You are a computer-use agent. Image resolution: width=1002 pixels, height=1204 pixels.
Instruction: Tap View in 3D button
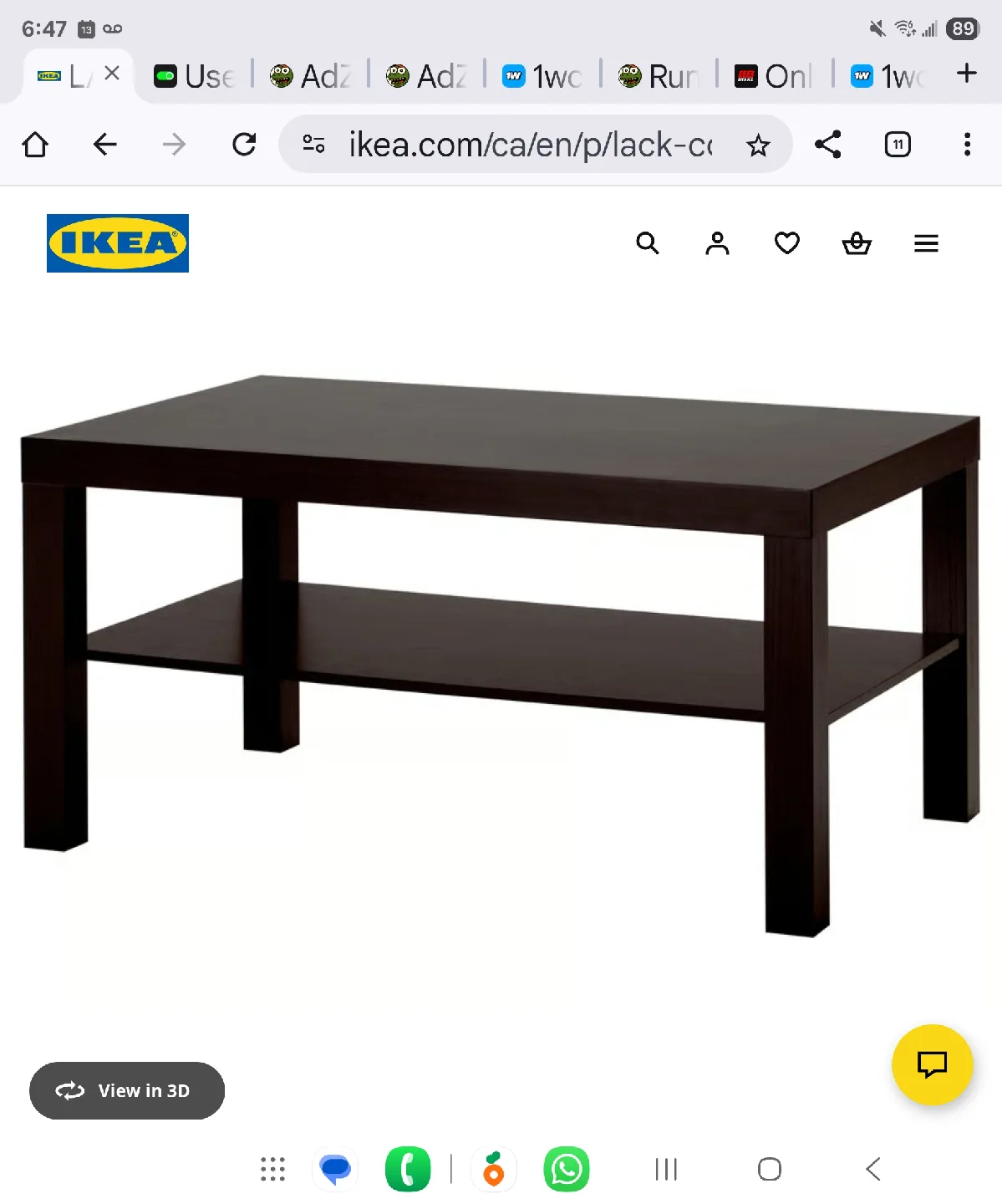pos(127,1090)
